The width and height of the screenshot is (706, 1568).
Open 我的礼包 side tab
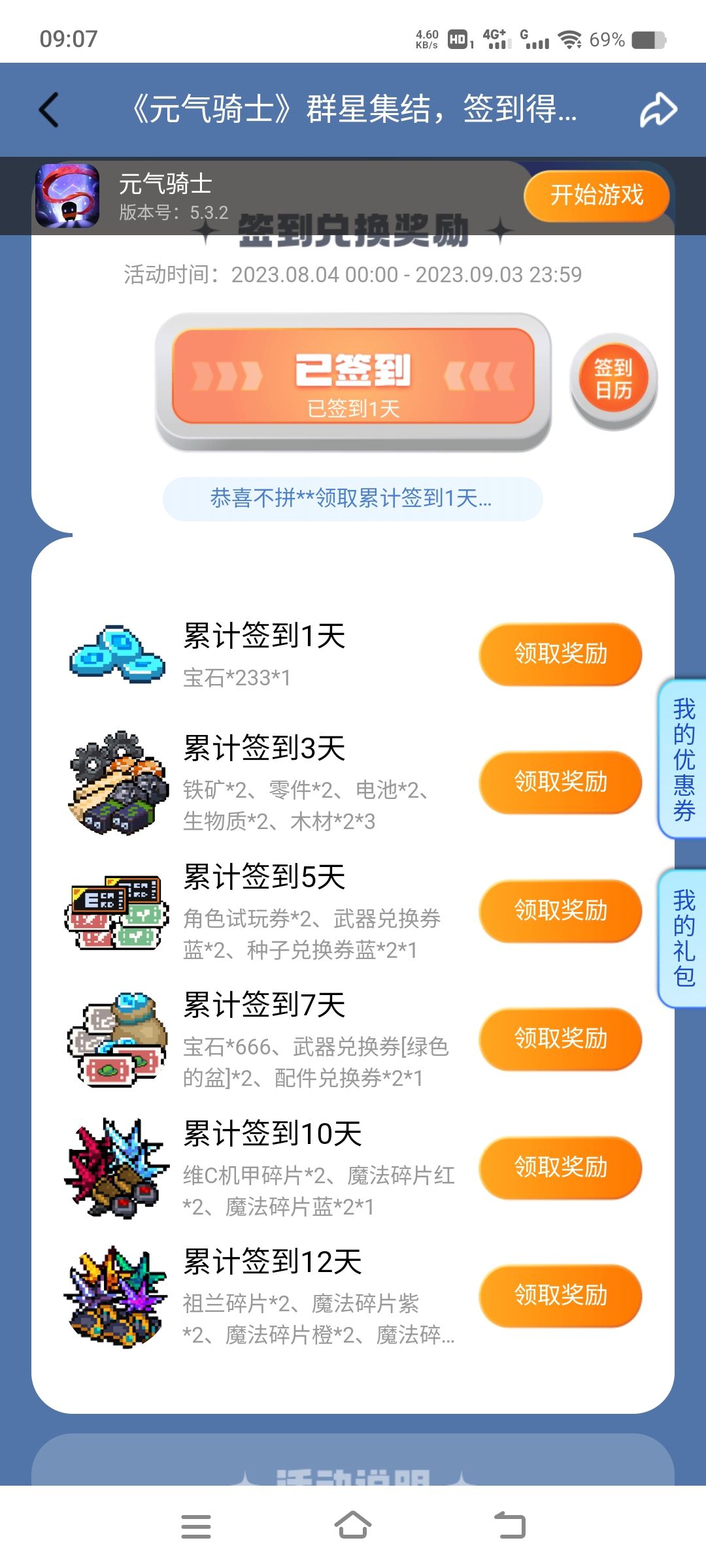684,938
